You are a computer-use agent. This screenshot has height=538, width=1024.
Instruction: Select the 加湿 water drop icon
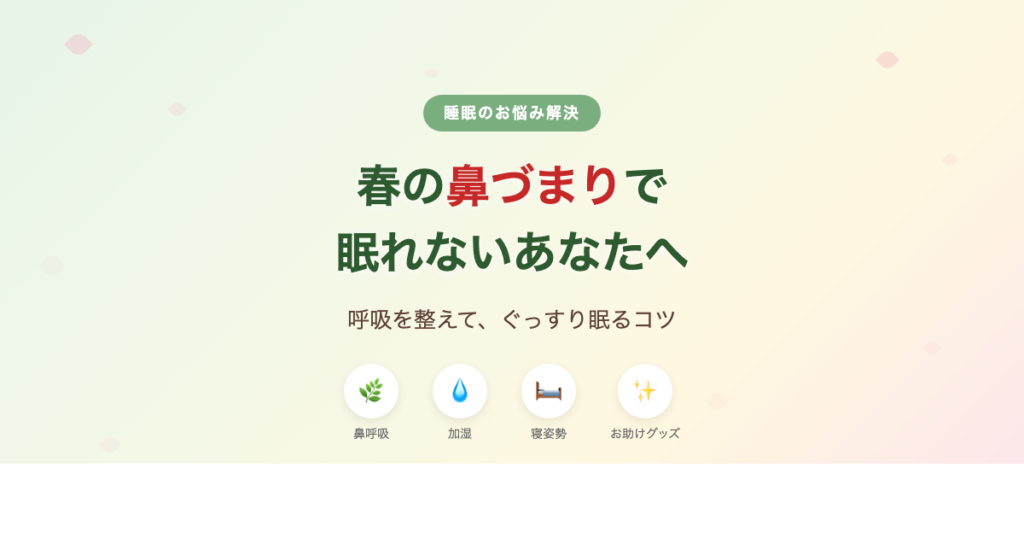point(460,391)
